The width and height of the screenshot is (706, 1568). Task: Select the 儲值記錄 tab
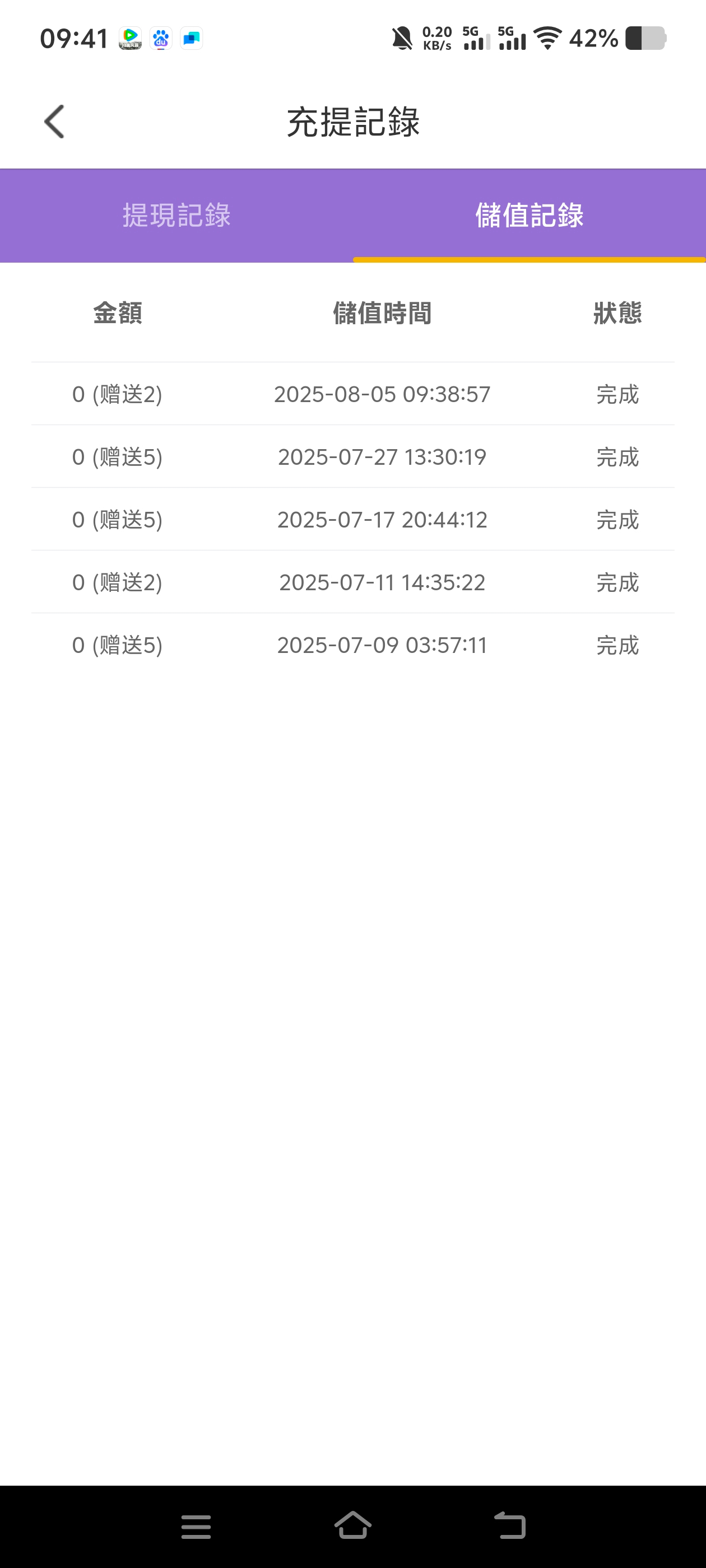tap(529, 216)
